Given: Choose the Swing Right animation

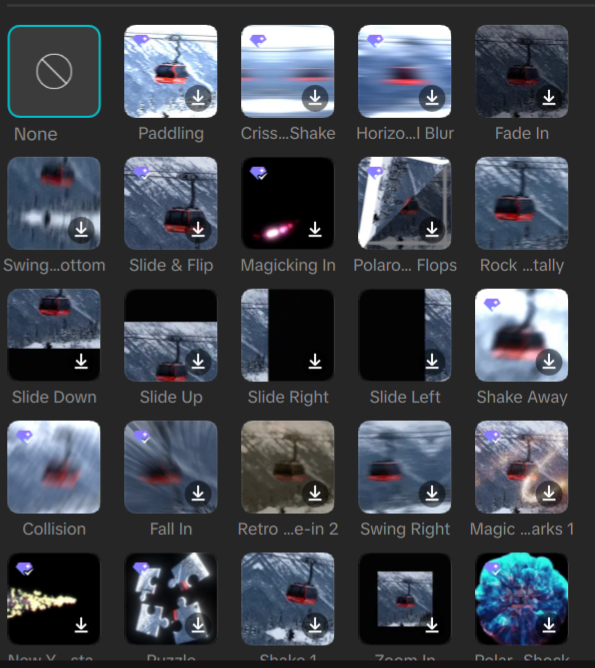Looking at the screenshot, I should click(x=405, y=467).
